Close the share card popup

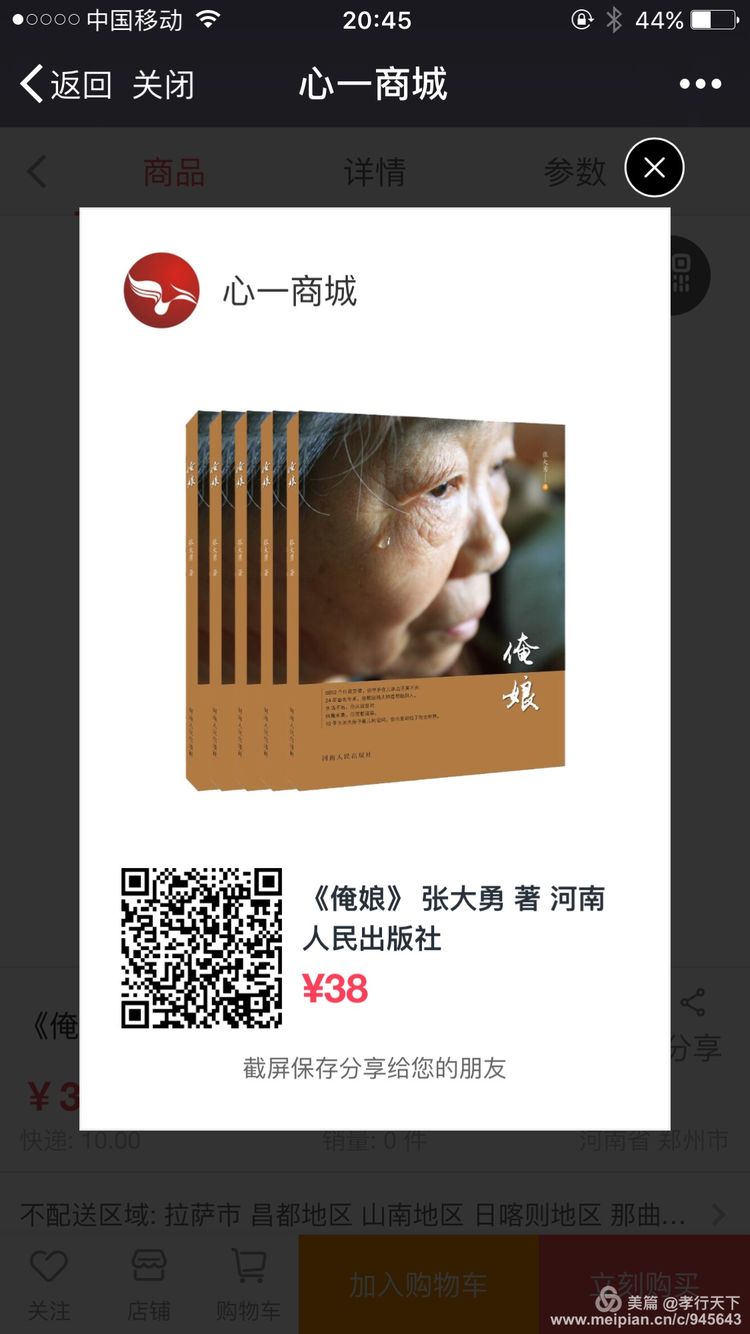click(x=654, y=168)
